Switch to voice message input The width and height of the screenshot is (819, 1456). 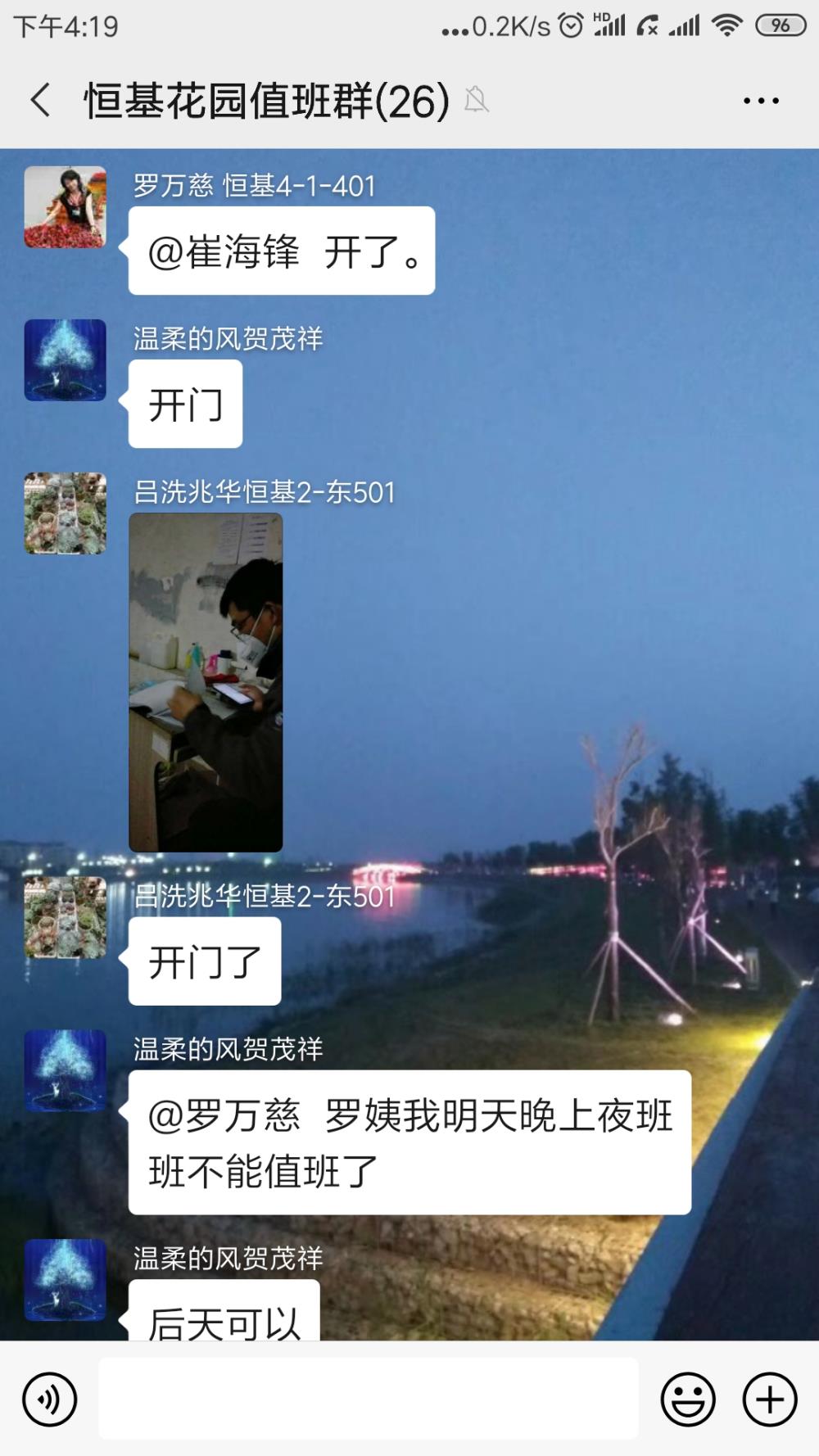pyautogui.click(x=50, y=1399)
